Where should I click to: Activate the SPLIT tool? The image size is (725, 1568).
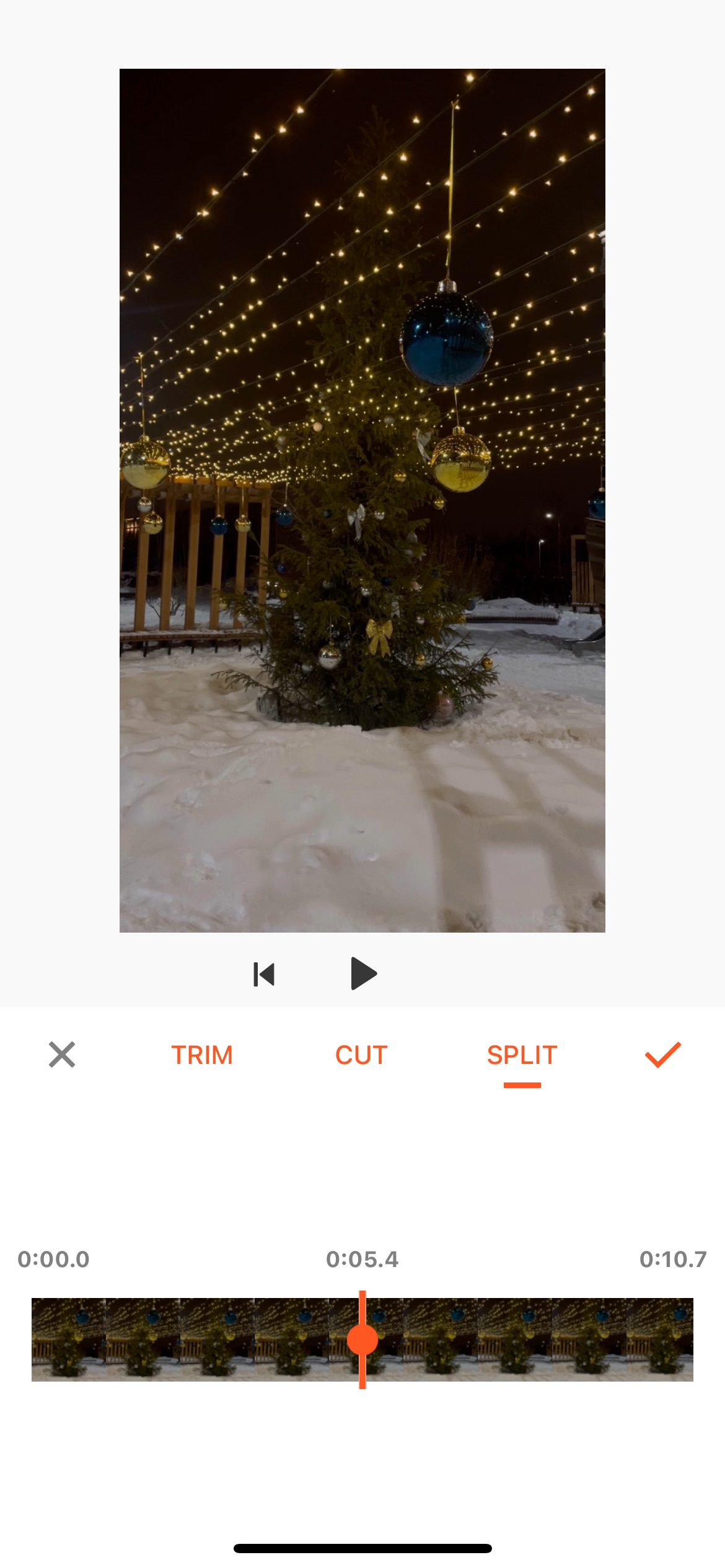521,1055
